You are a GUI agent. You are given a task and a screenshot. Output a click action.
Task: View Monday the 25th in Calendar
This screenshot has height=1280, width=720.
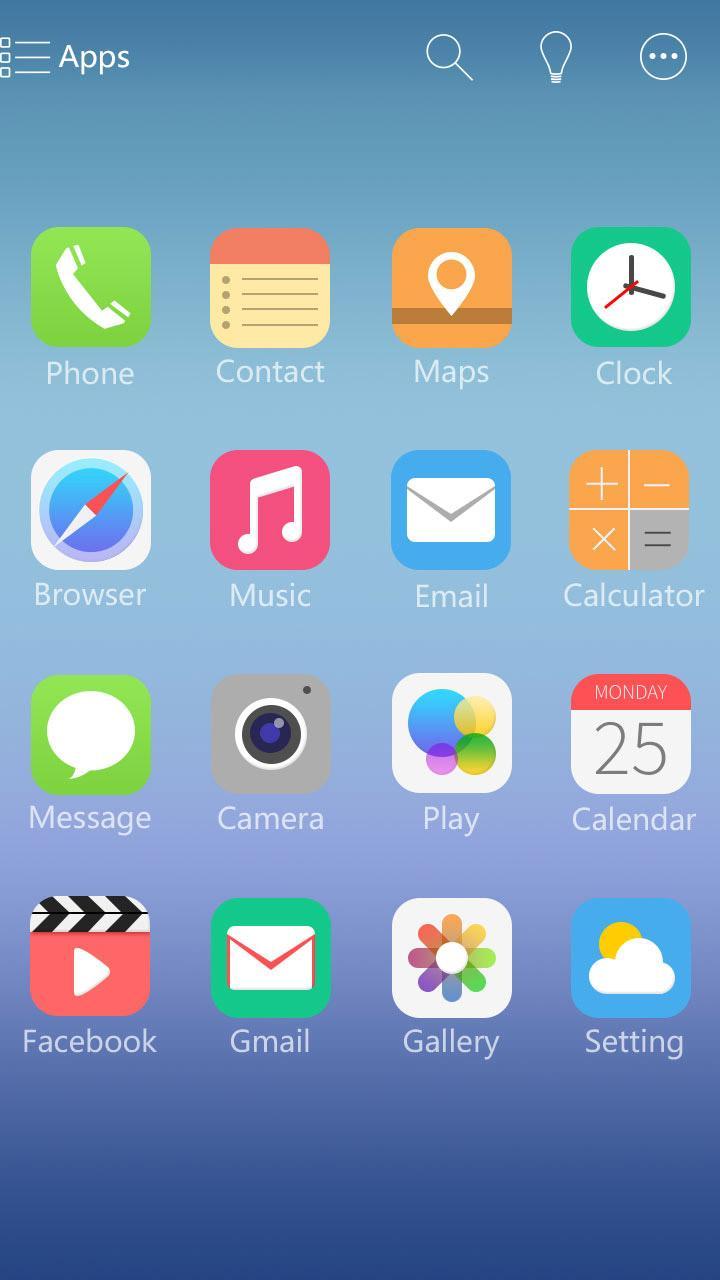pos(632,733)
